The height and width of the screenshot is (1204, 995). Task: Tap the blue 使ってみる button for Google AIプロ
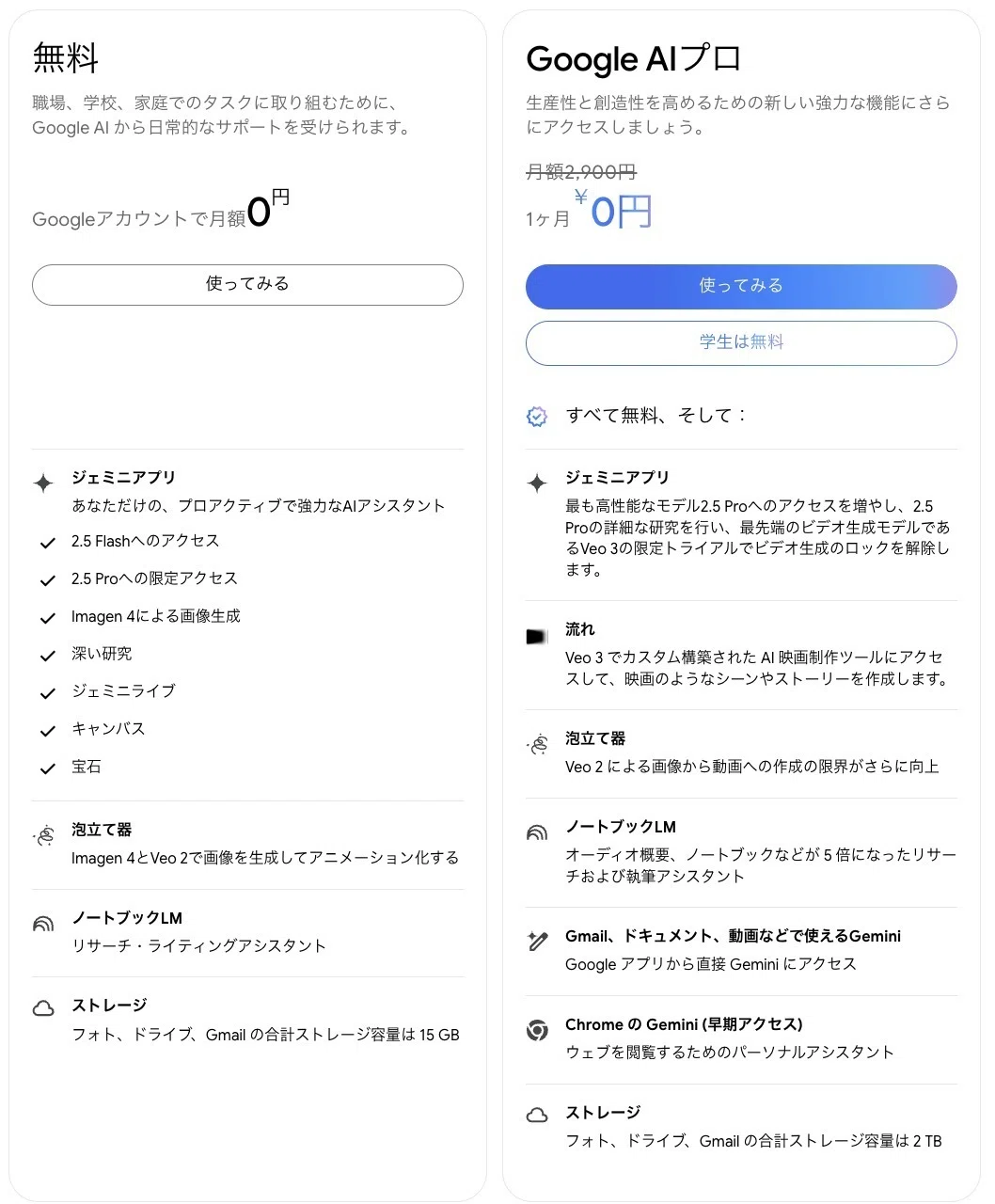pos(741,286)
